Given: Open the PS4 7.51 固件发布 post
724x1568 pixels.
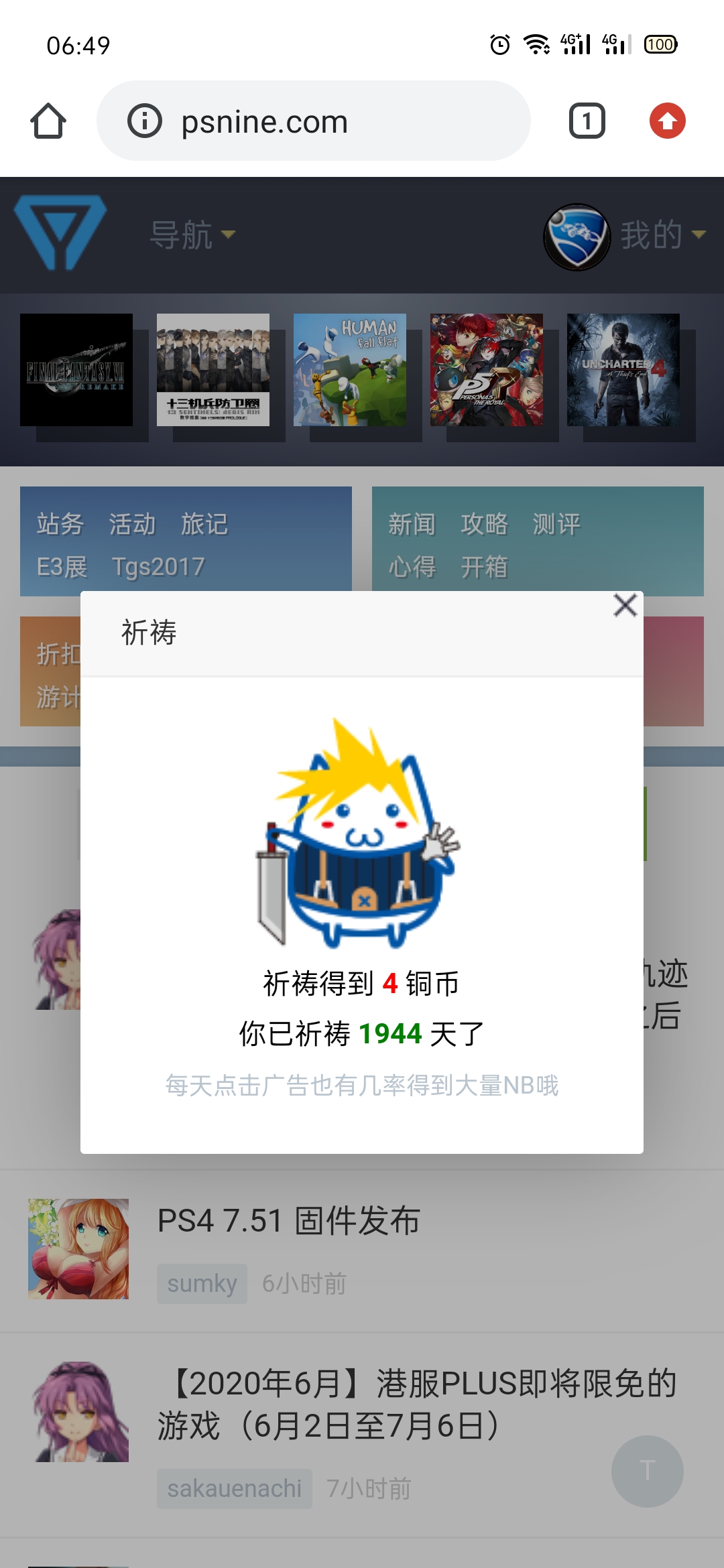Looking at the screenshot, I should click(x=289, y=1220).
